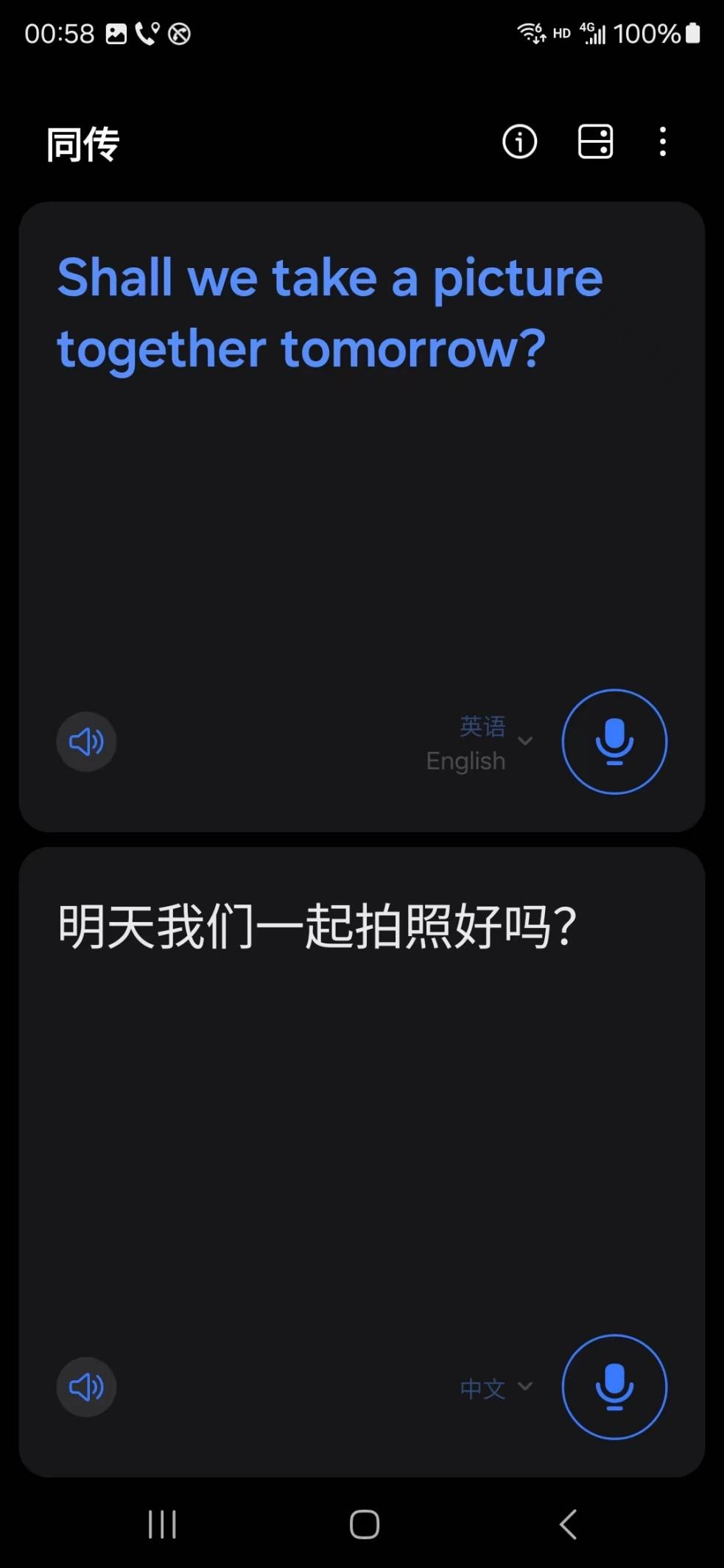Start speaking with the 中文 microphone
The width and height of the screenshot is (724, 1568).
click(x=614, y=1387)
